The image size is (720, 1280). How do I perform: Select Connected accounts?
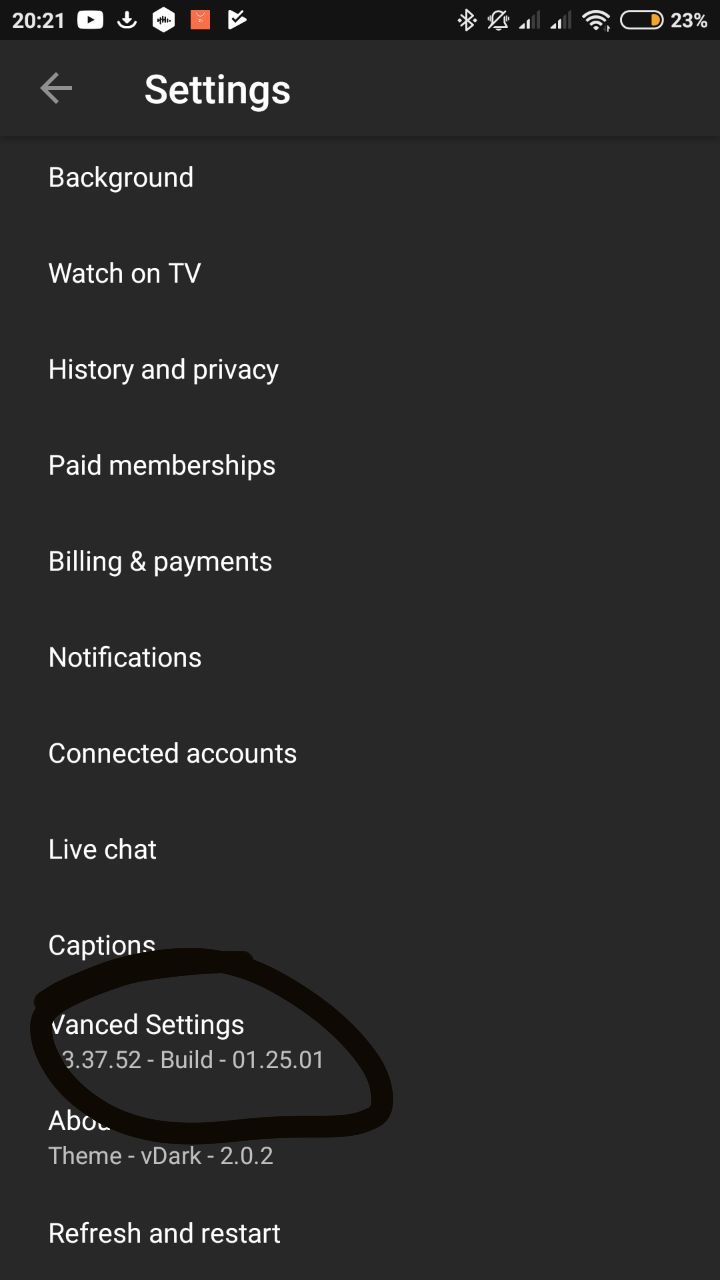coord(360,754)
